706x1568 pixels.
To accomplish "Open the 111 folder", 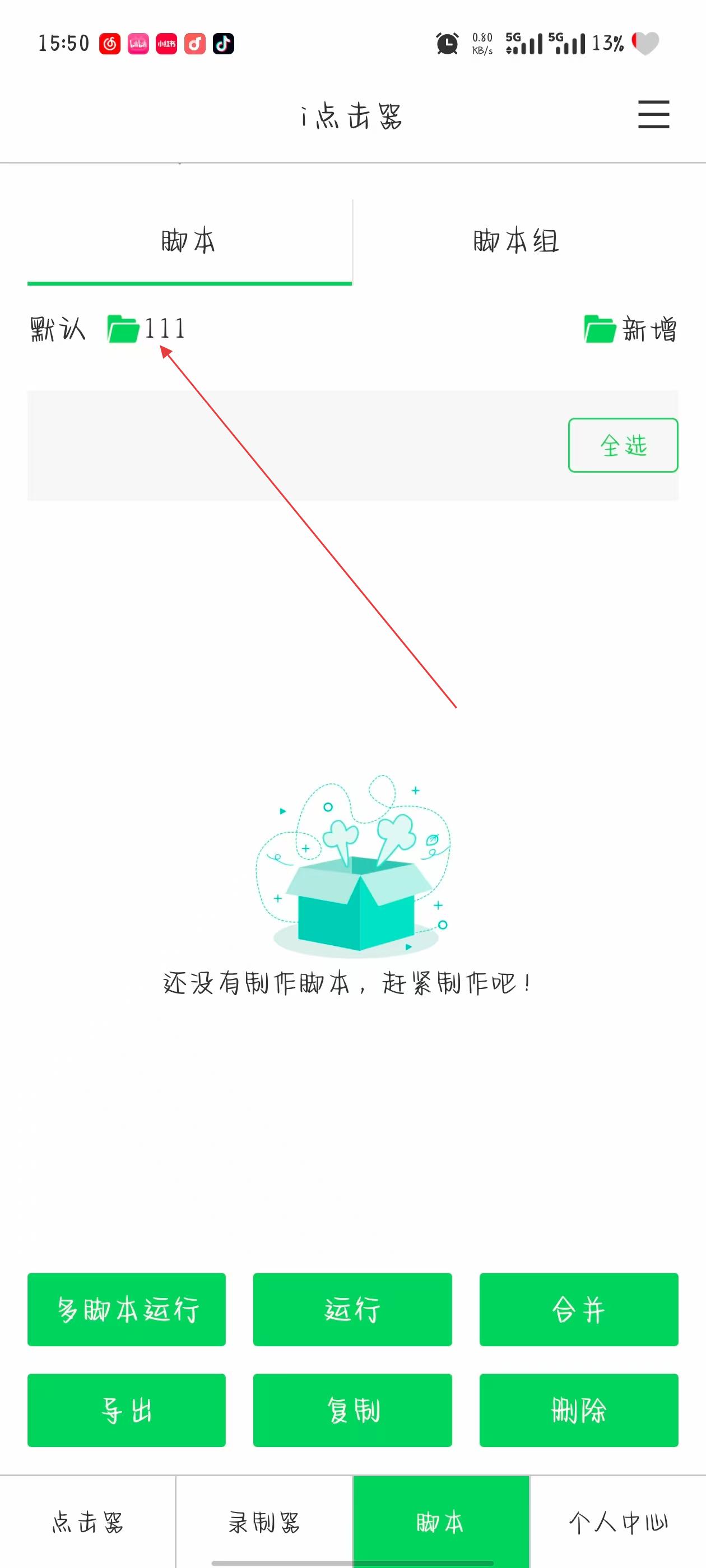I will pos(147,329).
